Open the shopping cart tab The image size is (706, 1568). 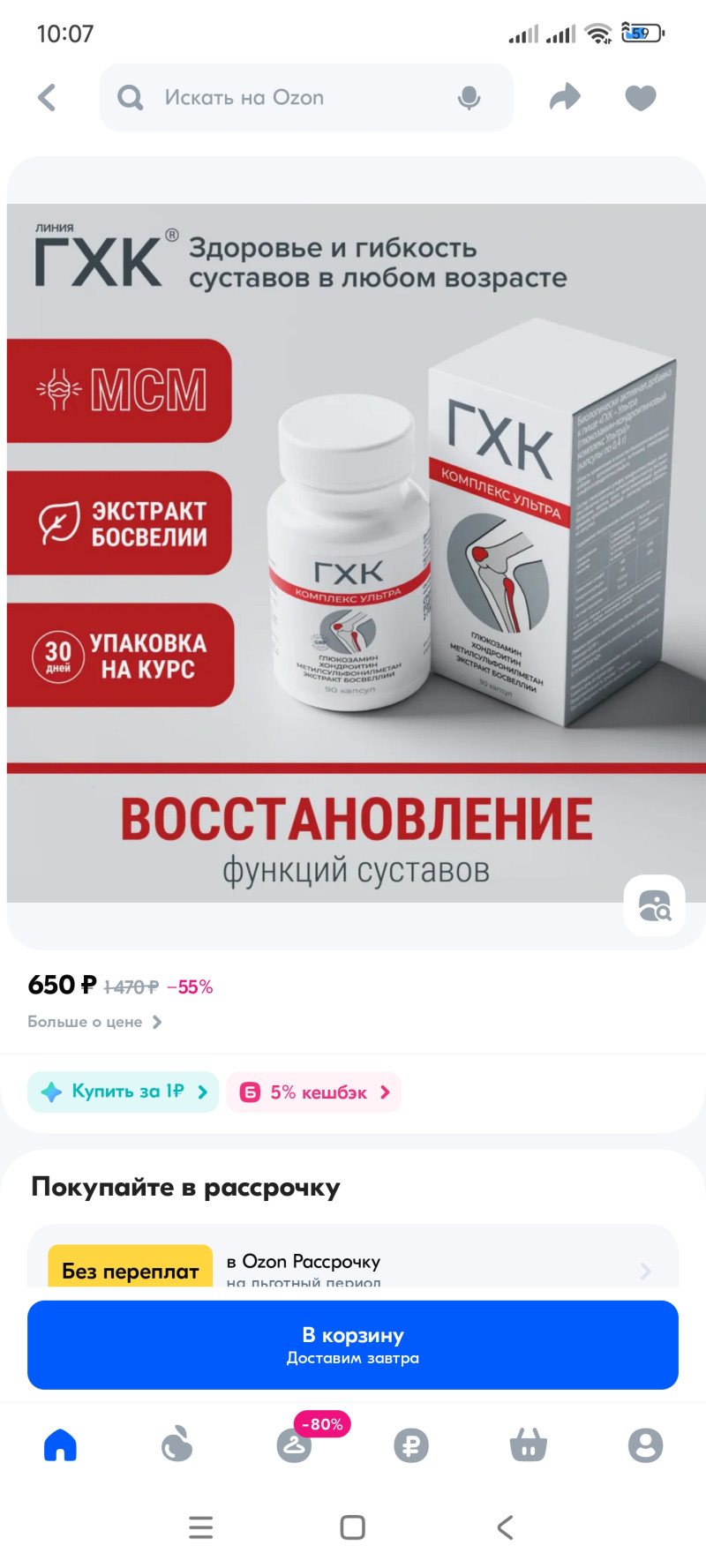coord(528,1445)
